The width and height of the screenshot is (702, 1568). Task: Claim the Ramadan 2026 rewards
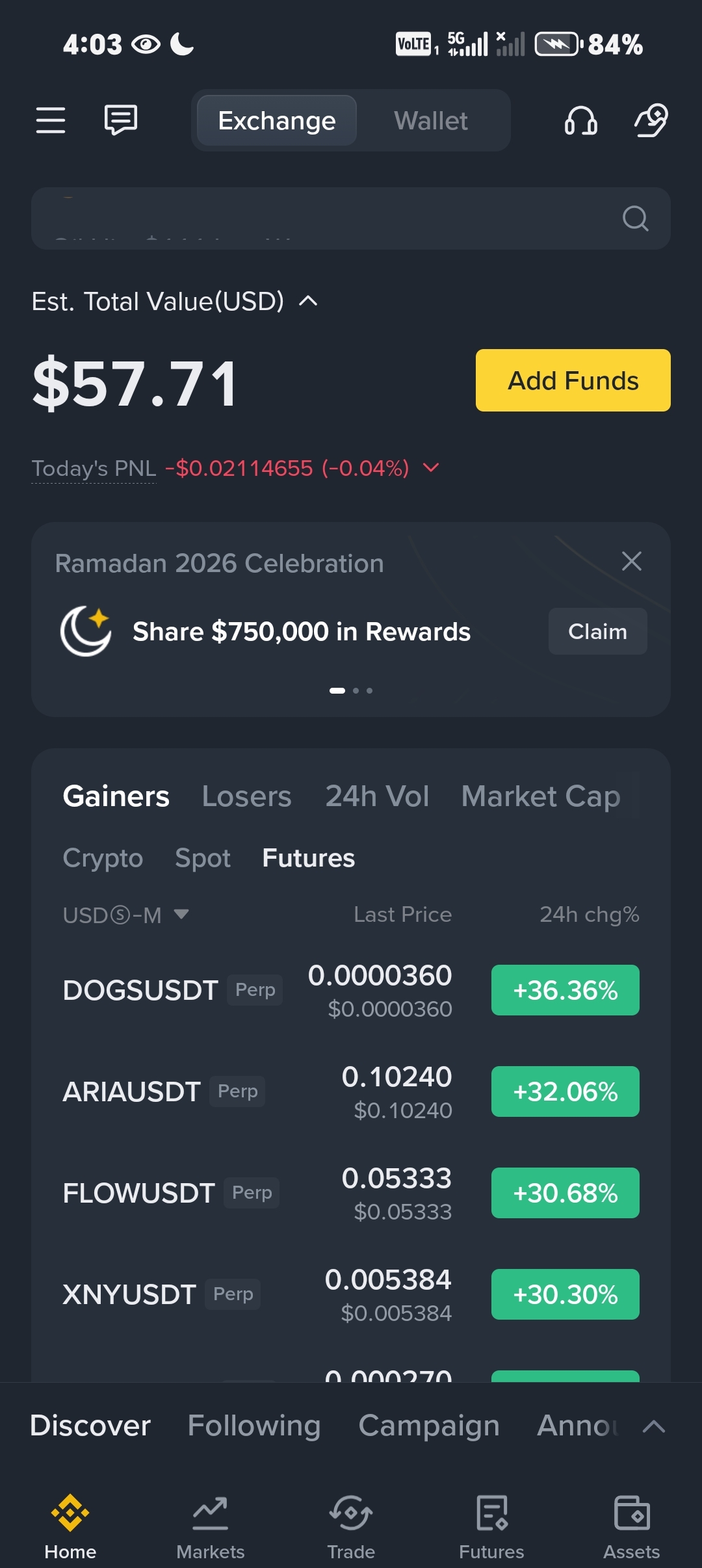tap(597, 631)
